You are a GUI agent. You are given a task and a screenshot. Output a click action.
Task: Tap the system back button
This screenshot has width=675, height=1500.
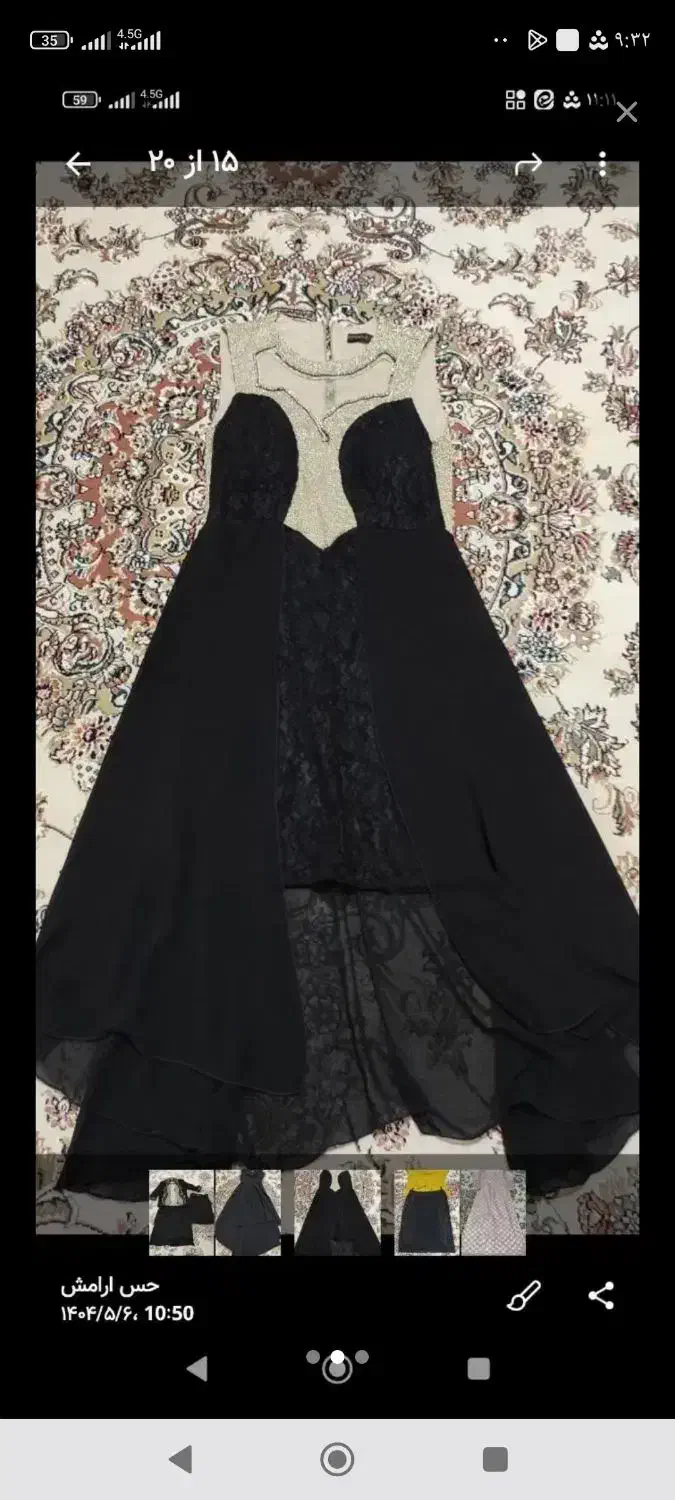tap(181, 1460)
